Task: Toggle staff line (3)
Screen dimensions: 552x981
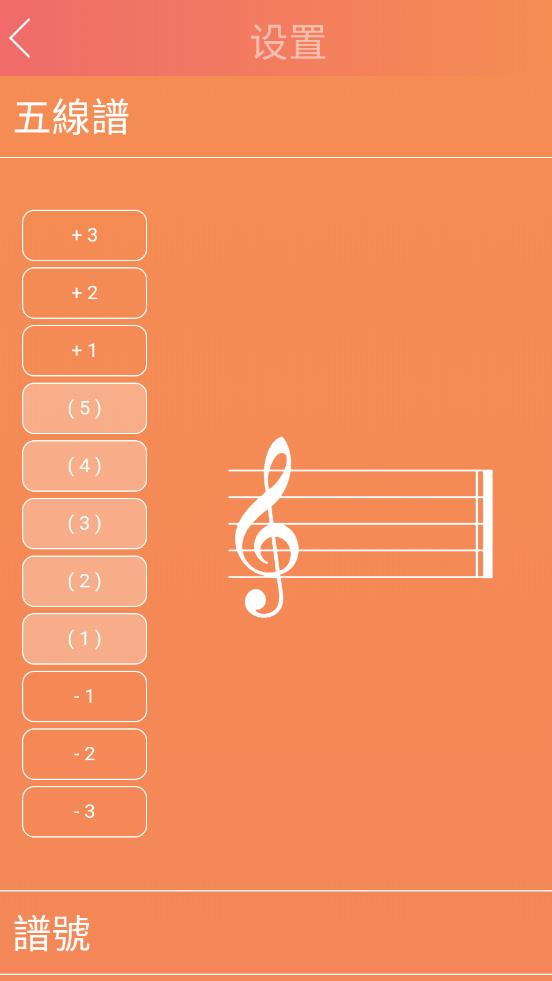Action: [x=84, y=524]
